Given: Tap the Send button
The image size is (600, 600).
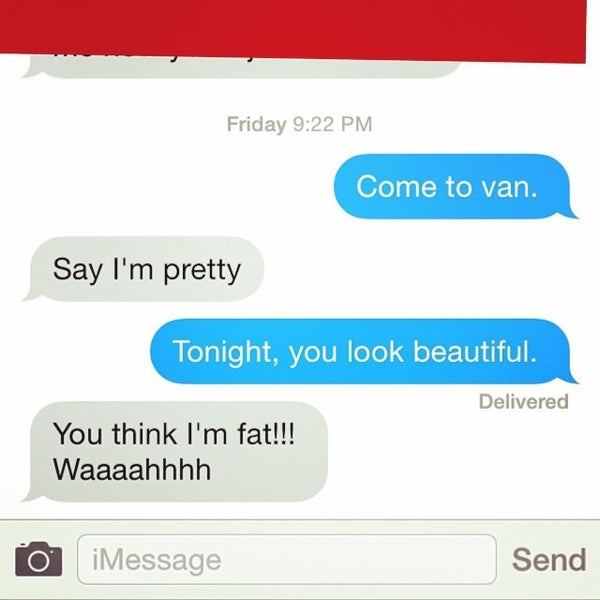Looking at the screenshot, I should [548, 559].
